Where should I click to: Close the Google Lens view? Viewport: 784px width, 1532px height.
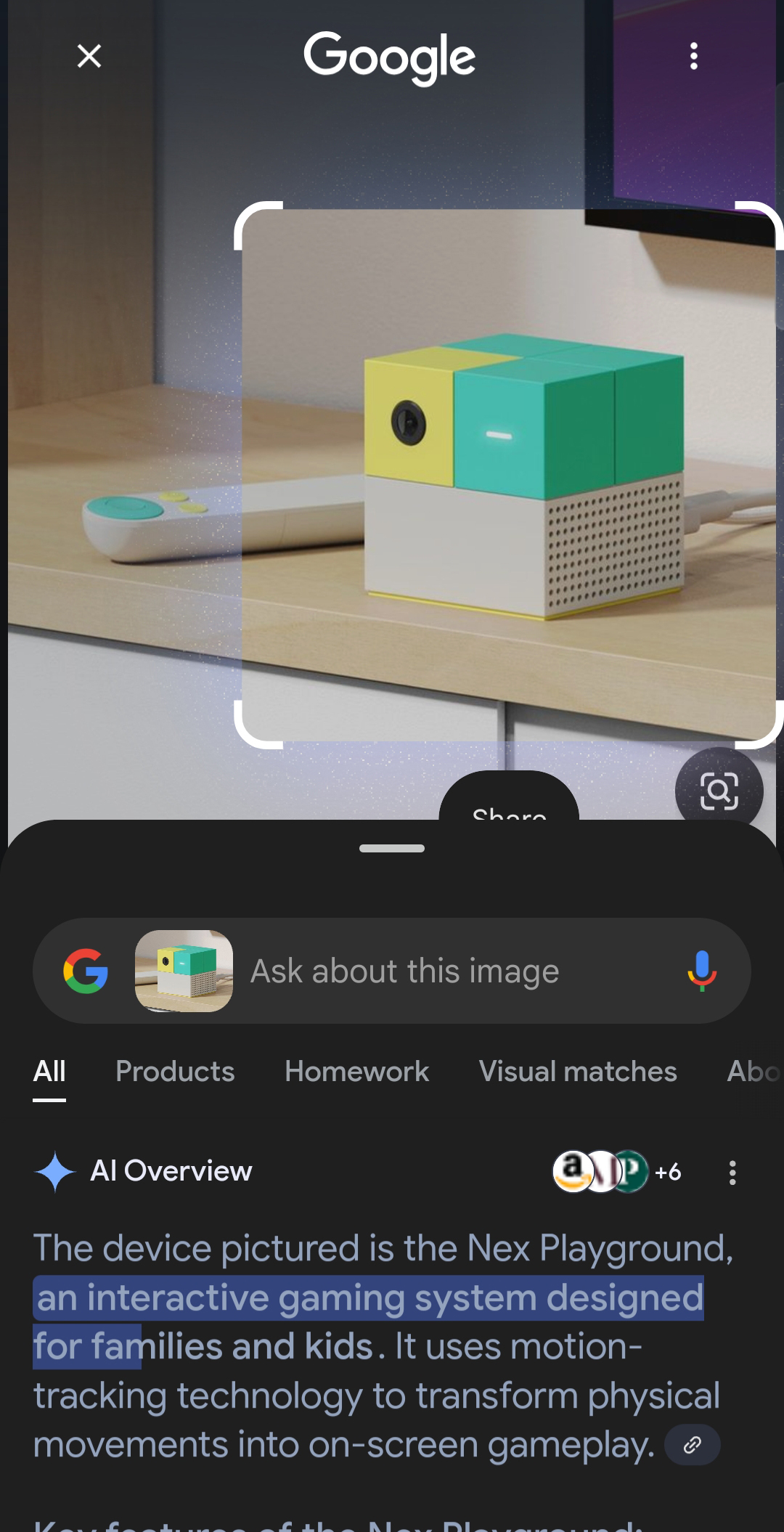tap(89, 56)
